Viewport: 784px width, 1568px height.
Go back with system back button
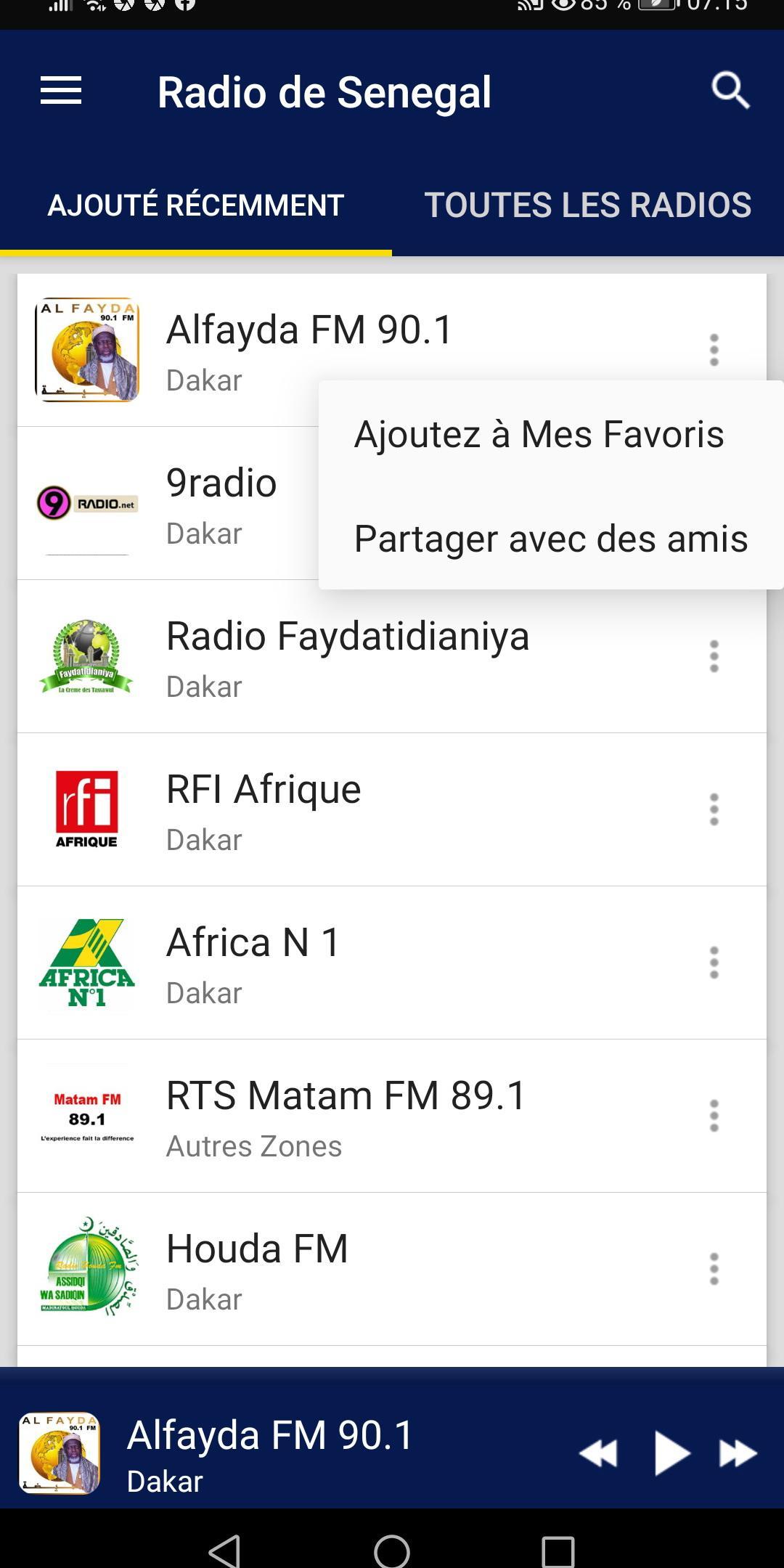click(x=225, y=1551)
